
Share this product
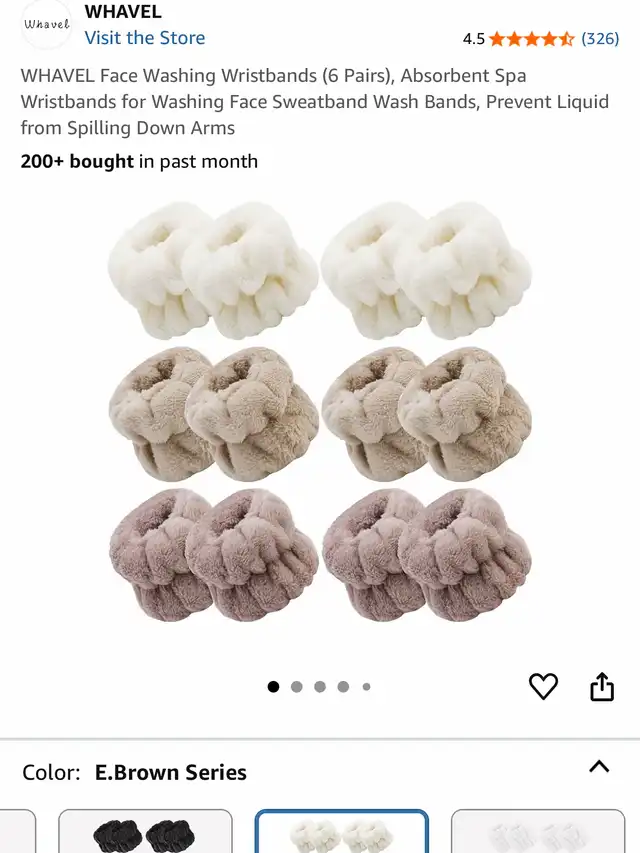coord(601,686)
